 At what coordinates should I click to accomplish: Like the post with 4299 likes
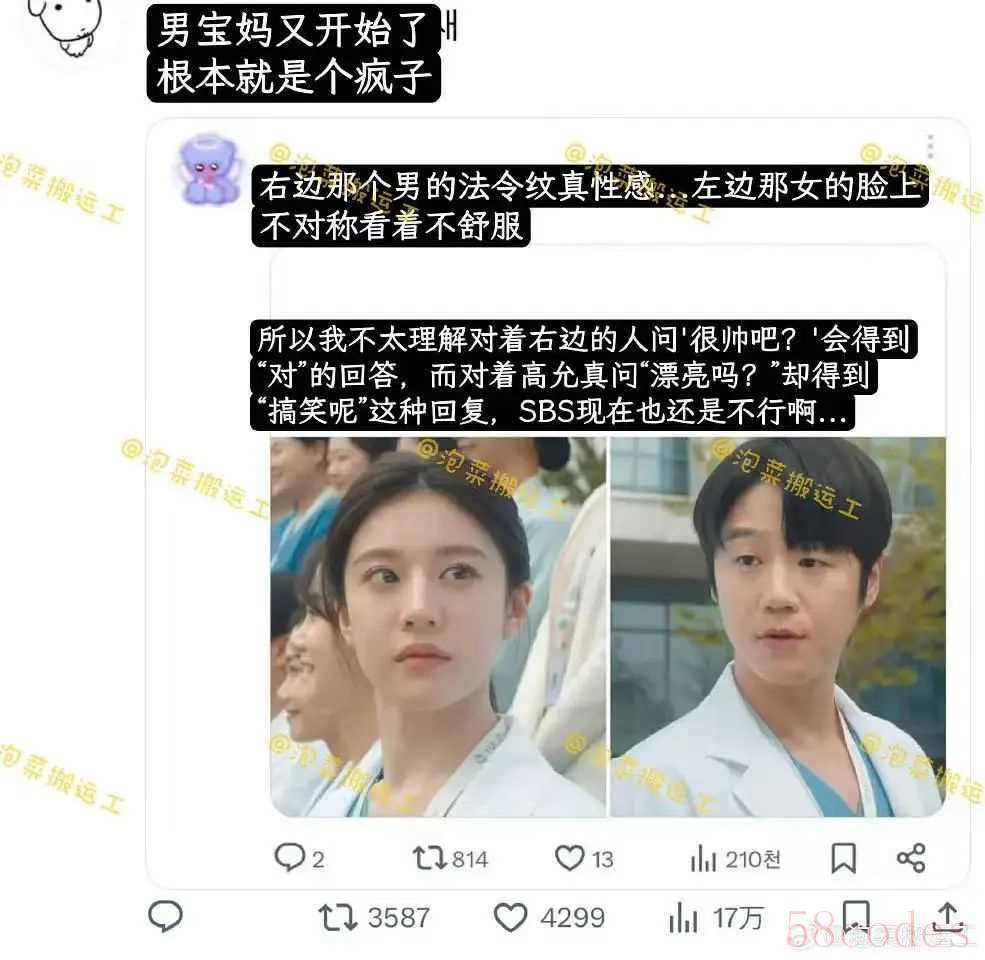click(x=511, y=917)
